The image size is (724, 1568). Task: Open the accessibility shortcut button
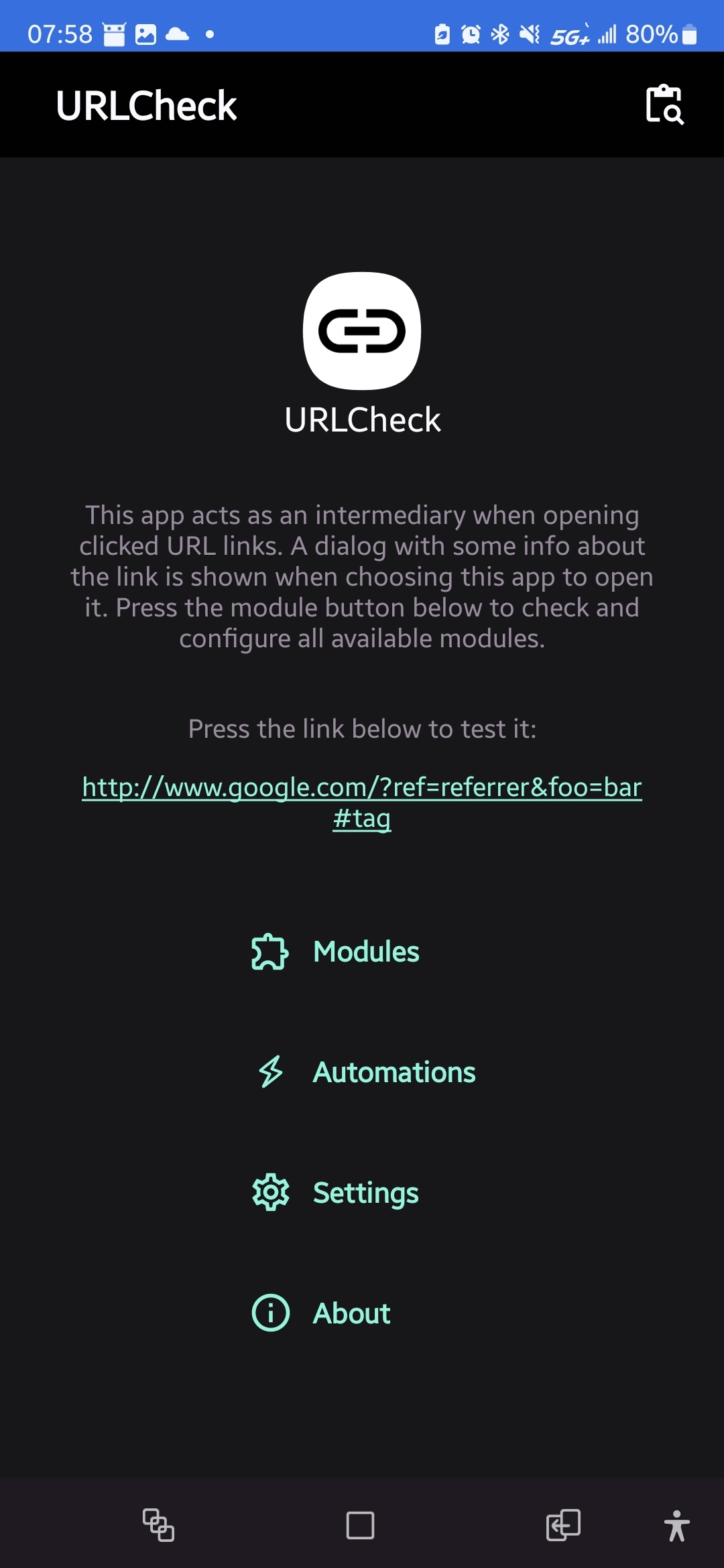(677, 1526)
